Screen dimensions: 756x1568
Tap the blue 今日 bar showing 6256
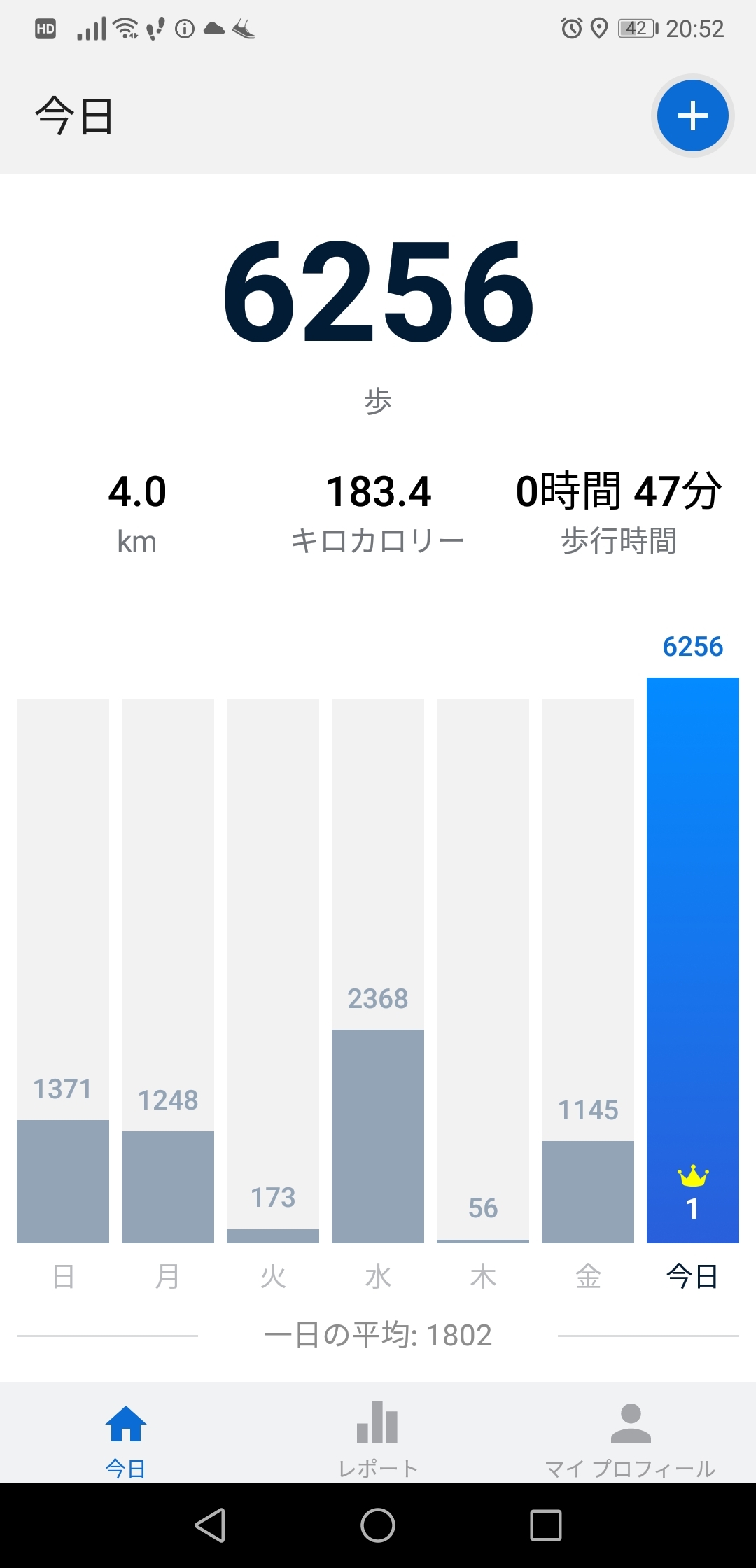click(x=692, y=959)
